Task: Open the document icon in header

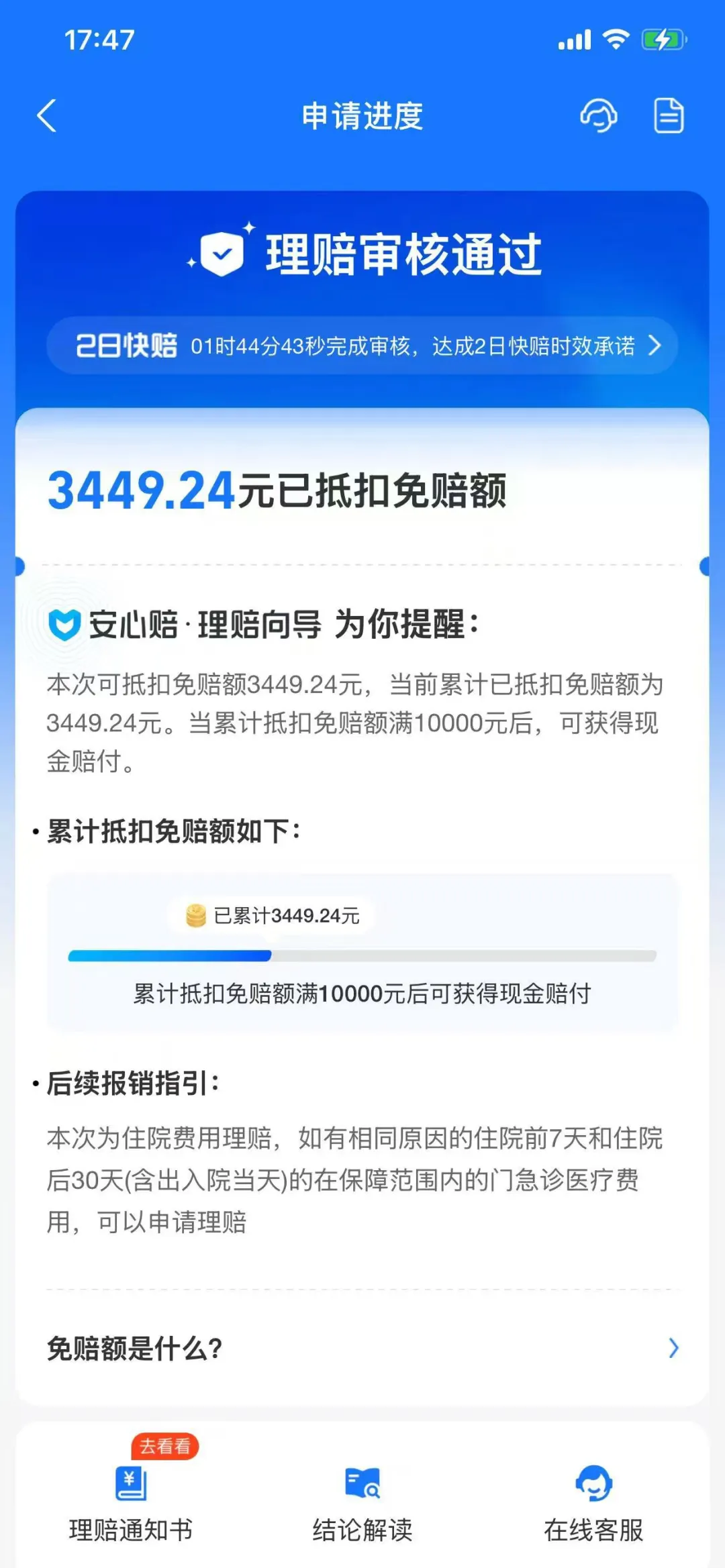Action: click(x=669, y=116)
